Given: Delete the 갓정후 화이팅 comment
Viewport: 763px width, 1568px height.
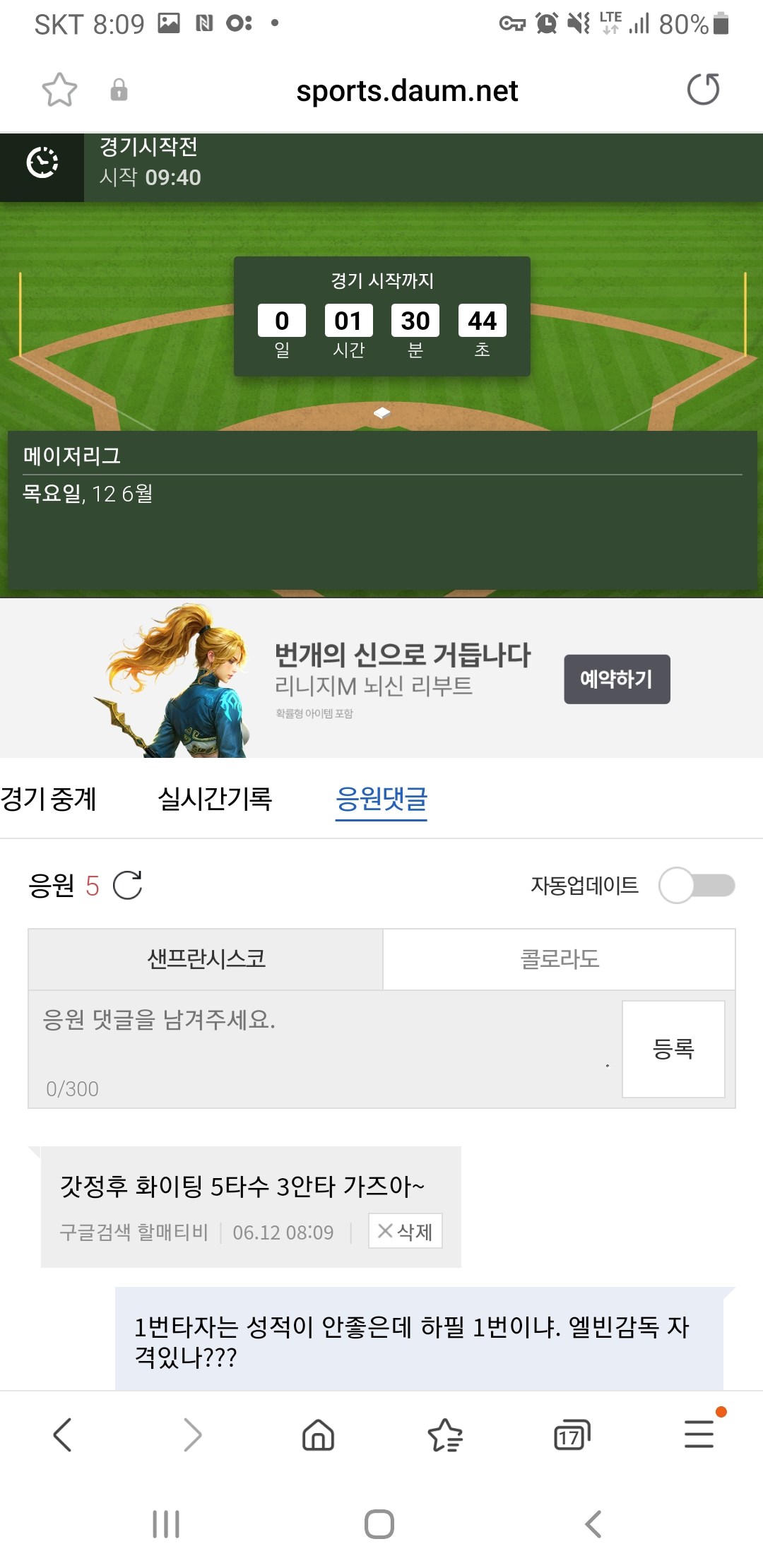Looking at the screenshot, I should 406,1231.
